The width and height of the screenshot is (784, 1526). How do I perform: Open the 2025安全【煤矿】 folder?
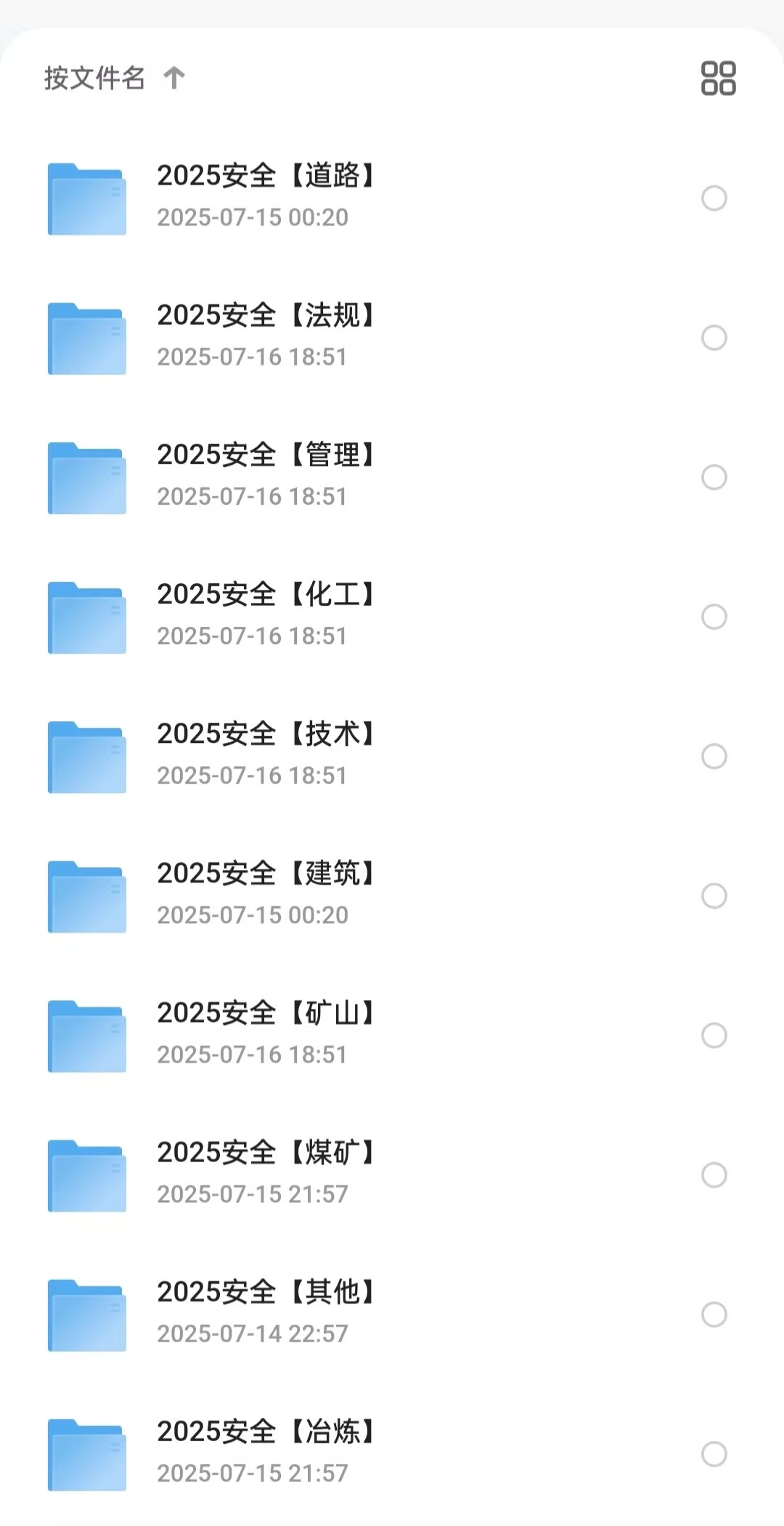coord(392,1174)
